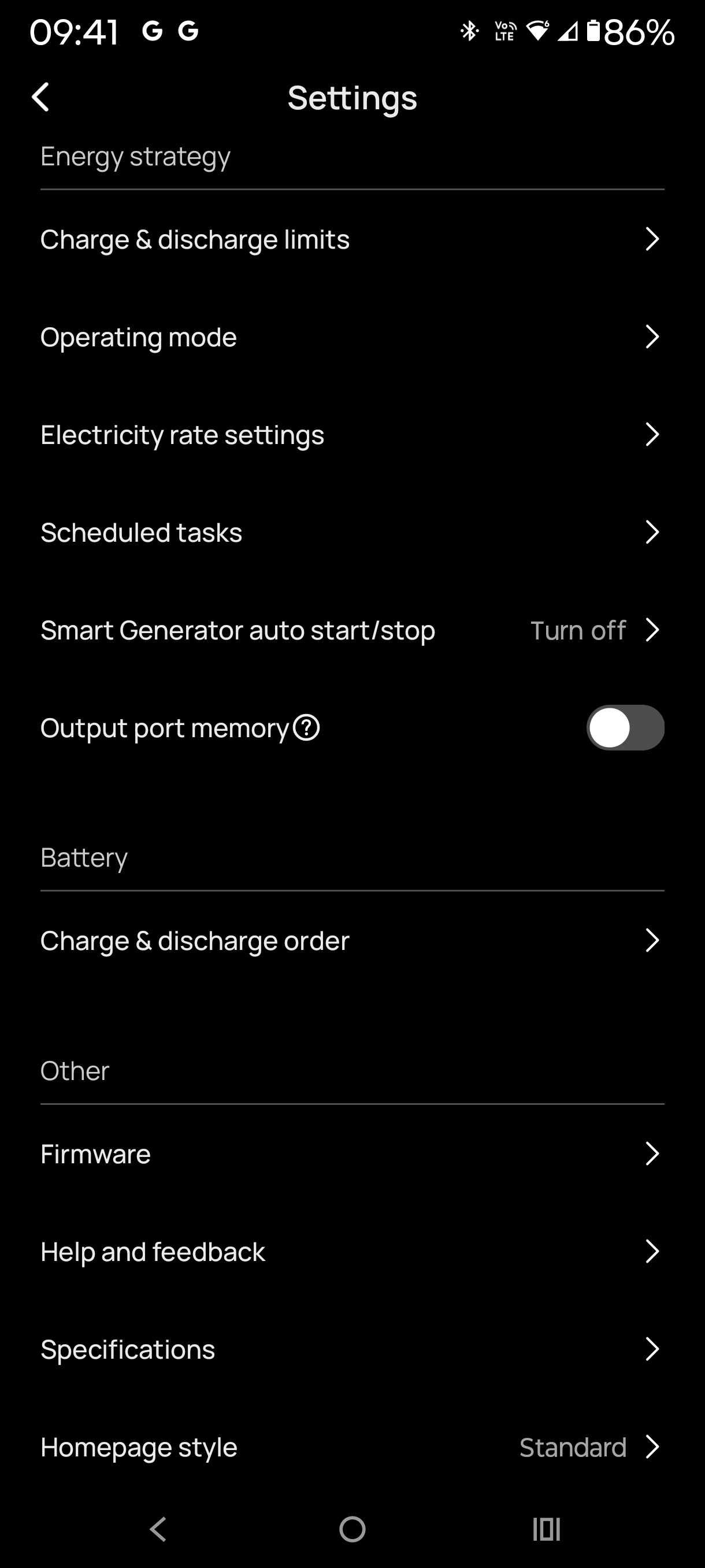
Task: Open Charge & discharge limits
Action: coord(351,239)
